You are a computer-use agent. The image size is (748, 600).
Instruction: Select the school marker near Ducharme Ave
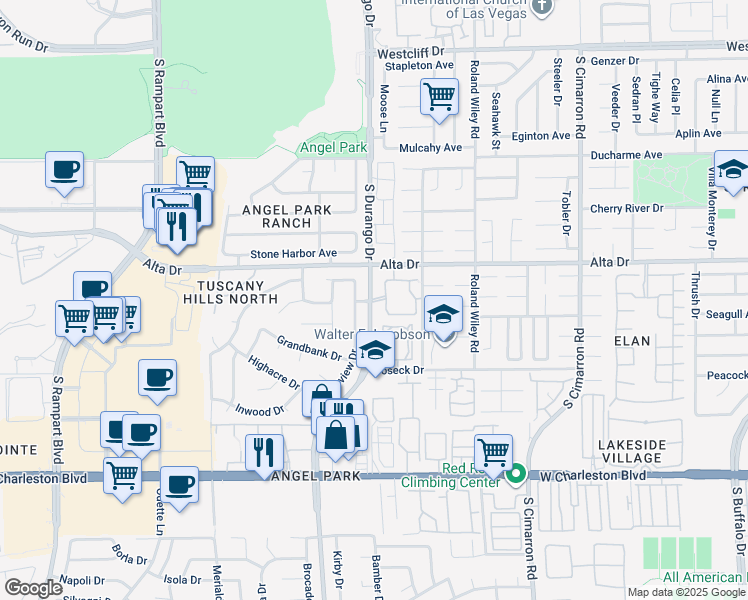tap(733, 170)
